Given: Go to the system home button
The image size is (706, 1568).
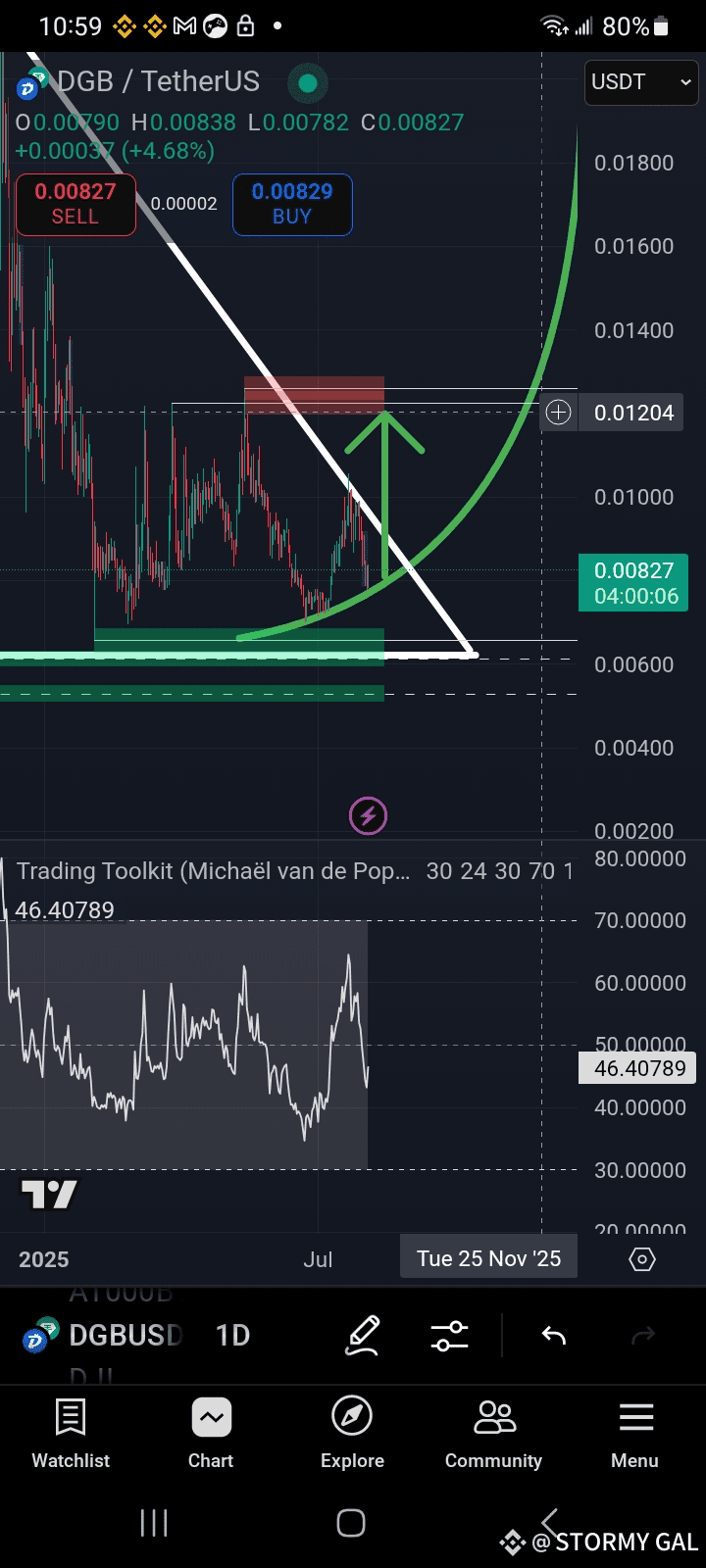Looking at the screenshot, I should [x=351, y=1523].
